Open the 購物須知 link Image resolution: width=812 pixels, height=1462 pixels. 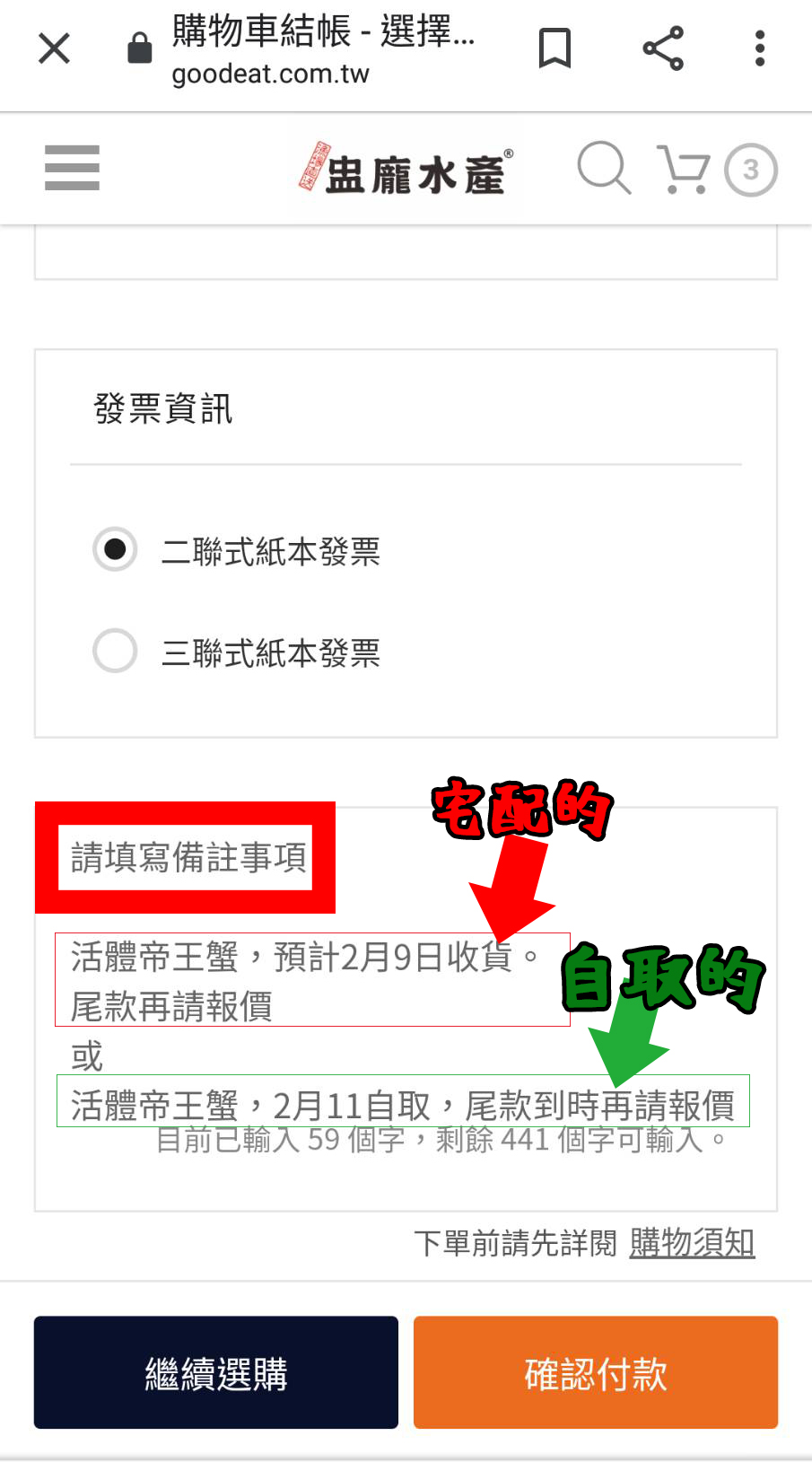pos(692,1243)
